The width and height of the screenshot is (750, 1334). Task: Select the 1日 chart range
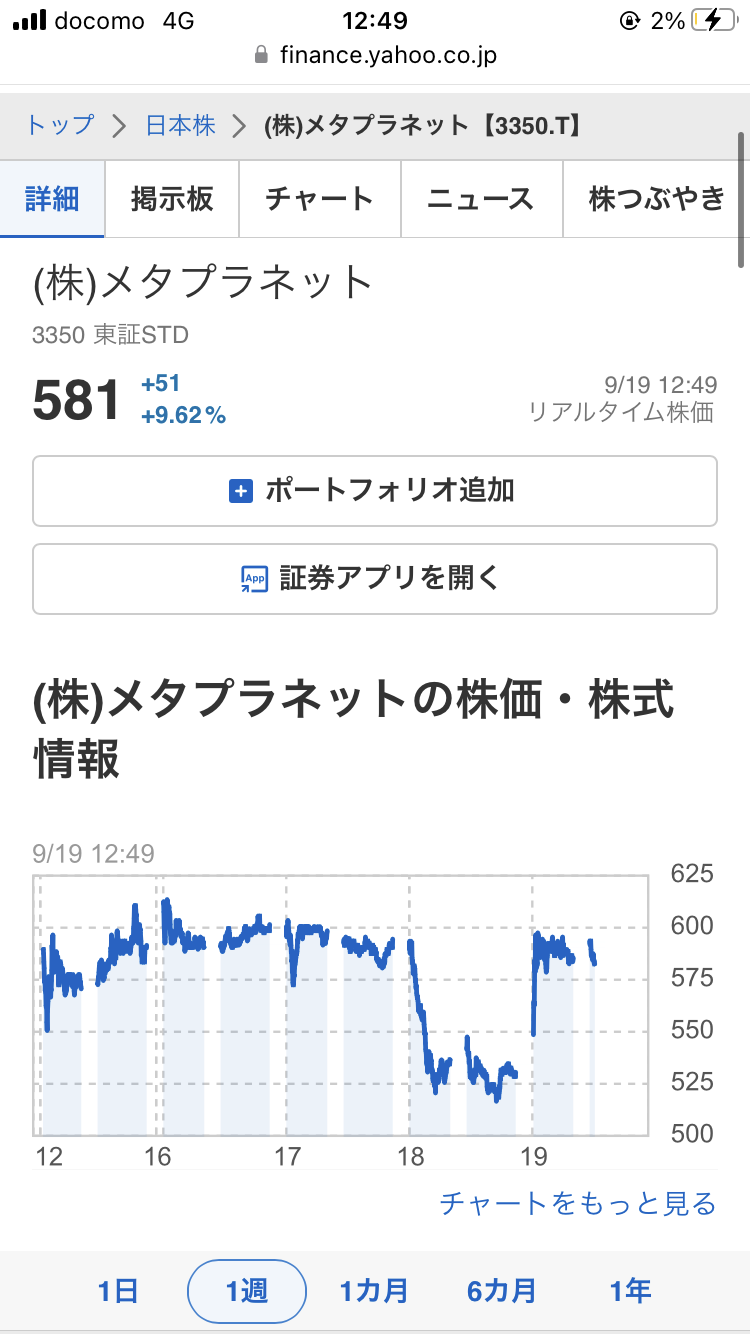click(x=118, y=1292)
